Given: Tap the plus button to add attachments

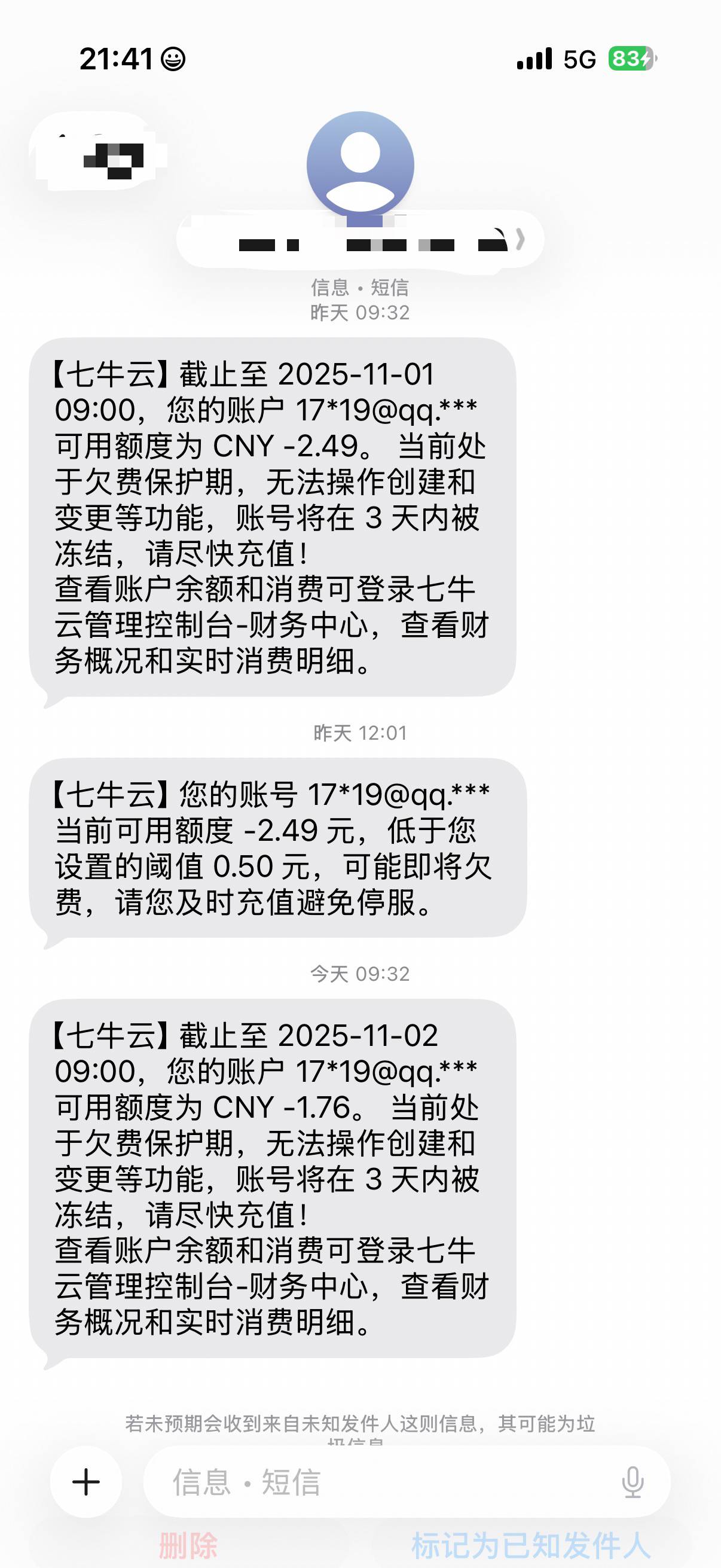Looking at the screenshot, I should (x=85, y=1482).
